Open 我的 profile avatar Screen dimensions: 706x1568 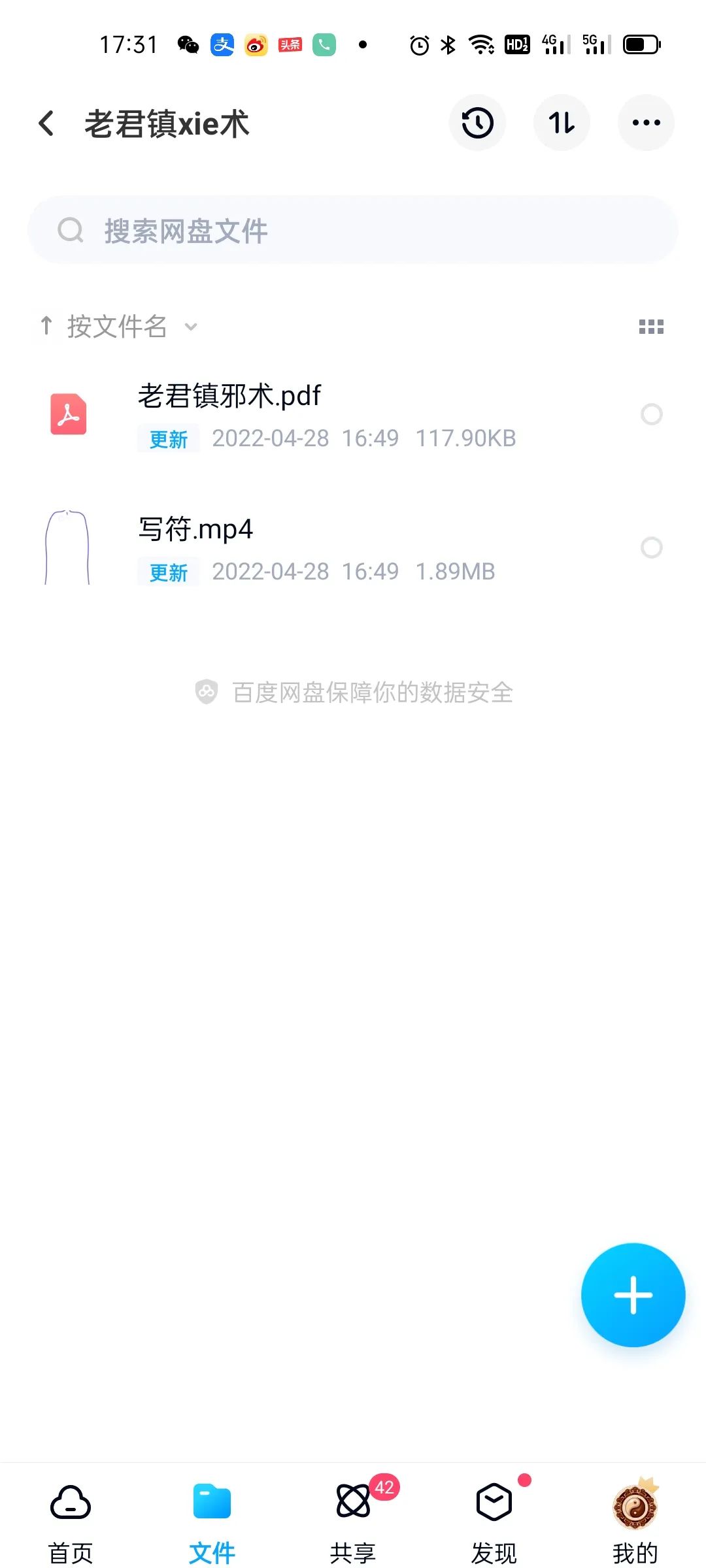pos(636,1506)
